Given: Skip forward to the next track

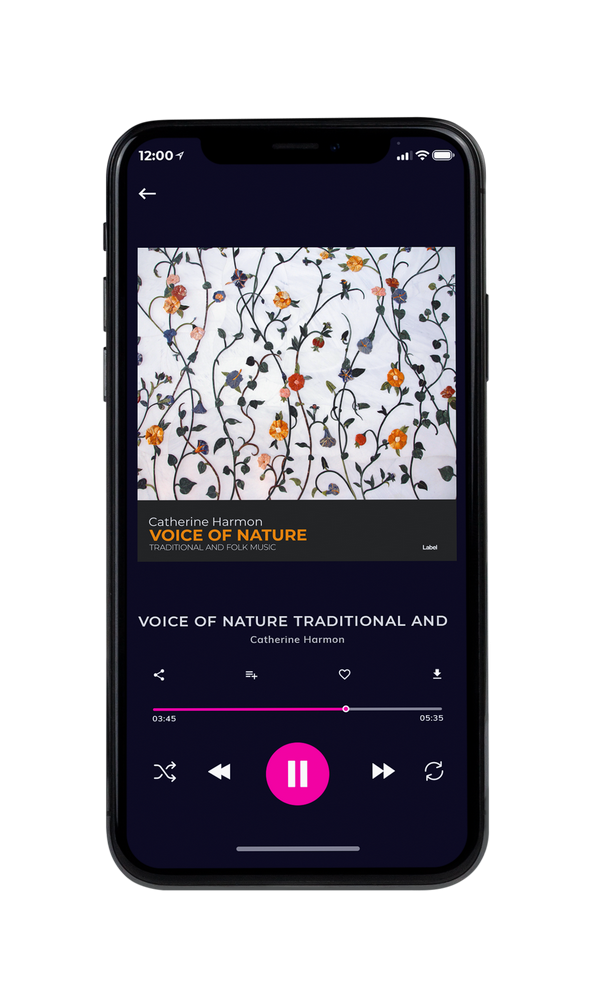Looking at the screenshot, I should coord(383,771).
